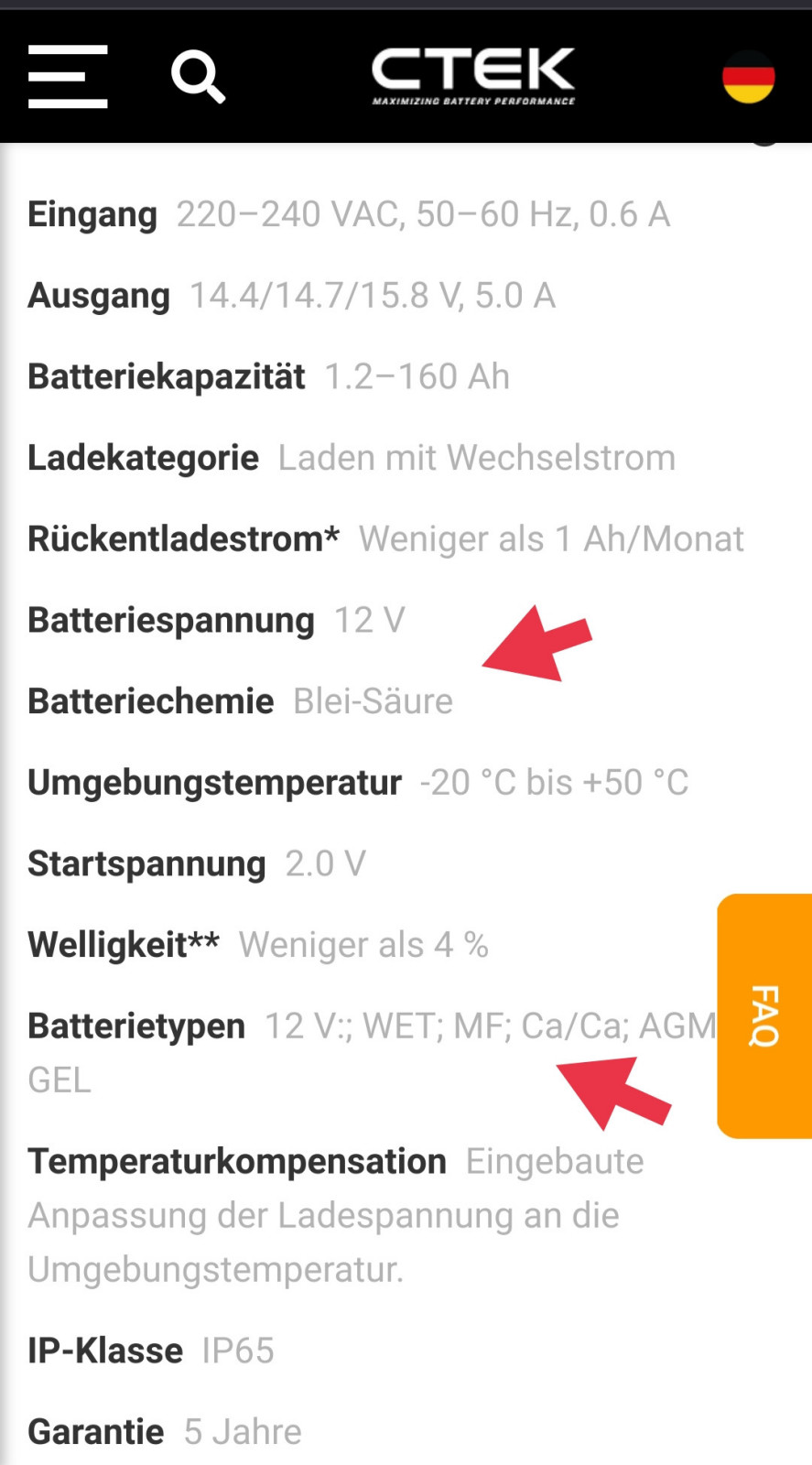
Task: Expand the Rückentladestrom footnote
Action: tap(181, 538)
